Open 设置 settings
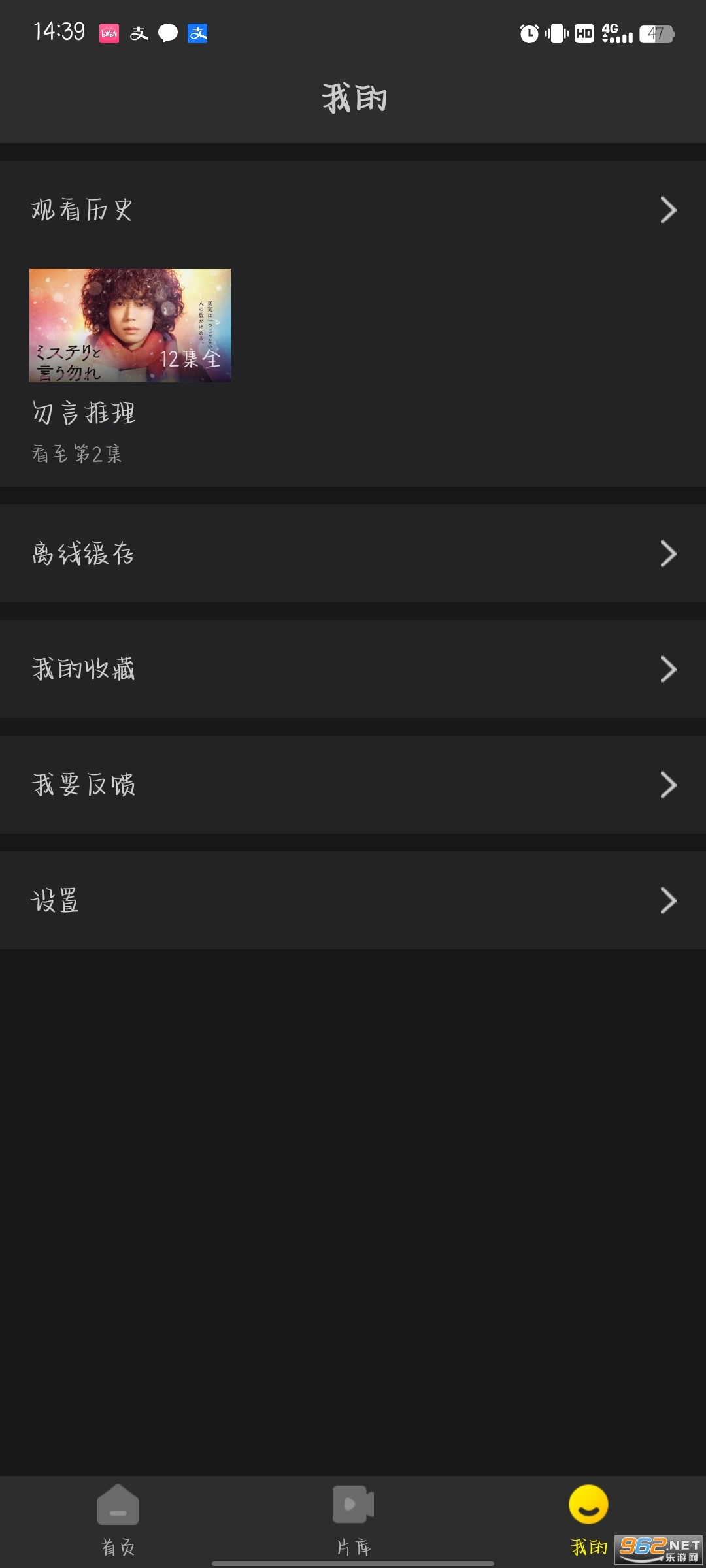The width and height of the screenshot is (706, 1568). pyautogui.click(x=353, y=900)
